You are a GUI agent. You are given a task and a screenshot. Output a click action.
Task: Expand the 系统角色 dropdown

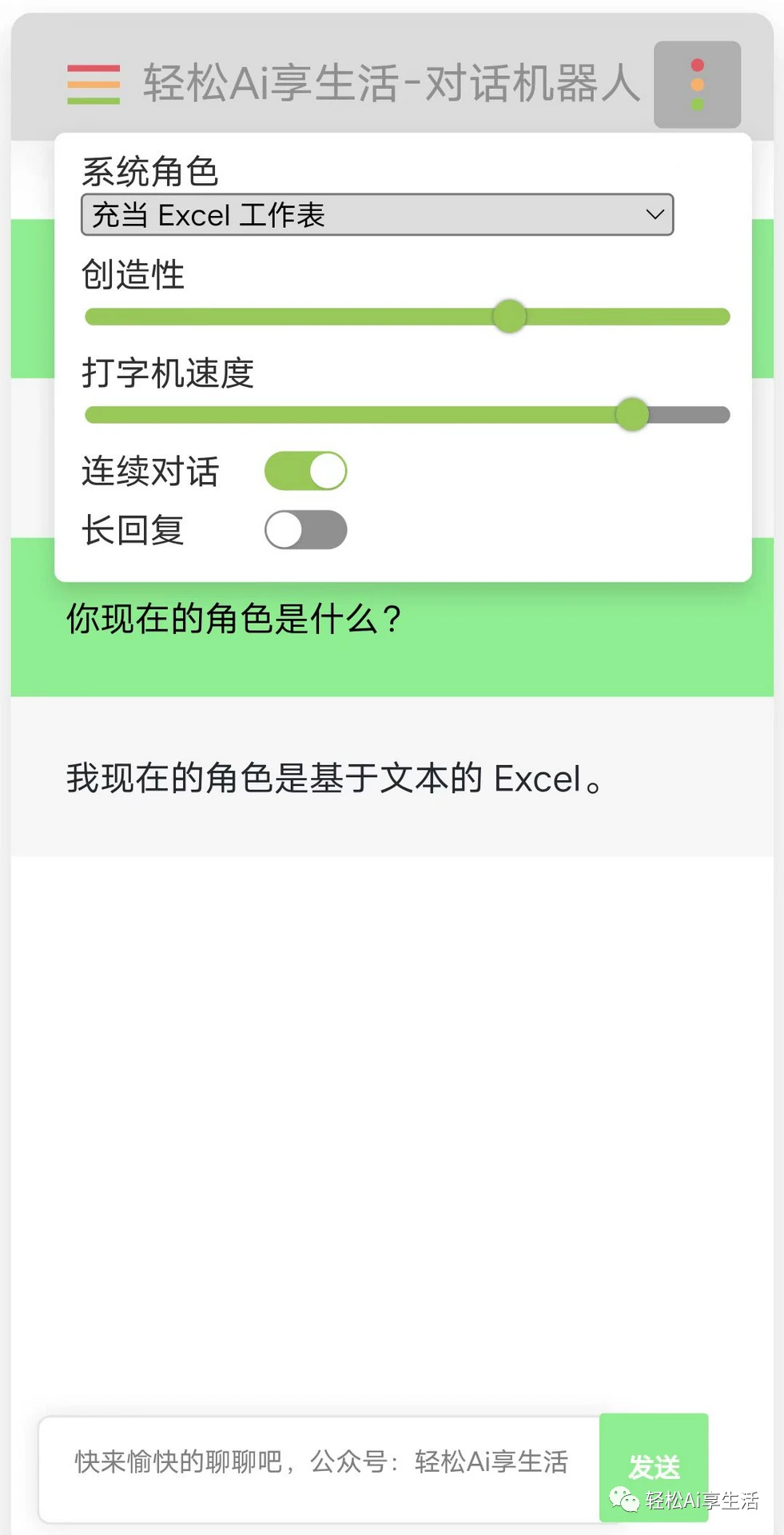(x=377, y=214)
